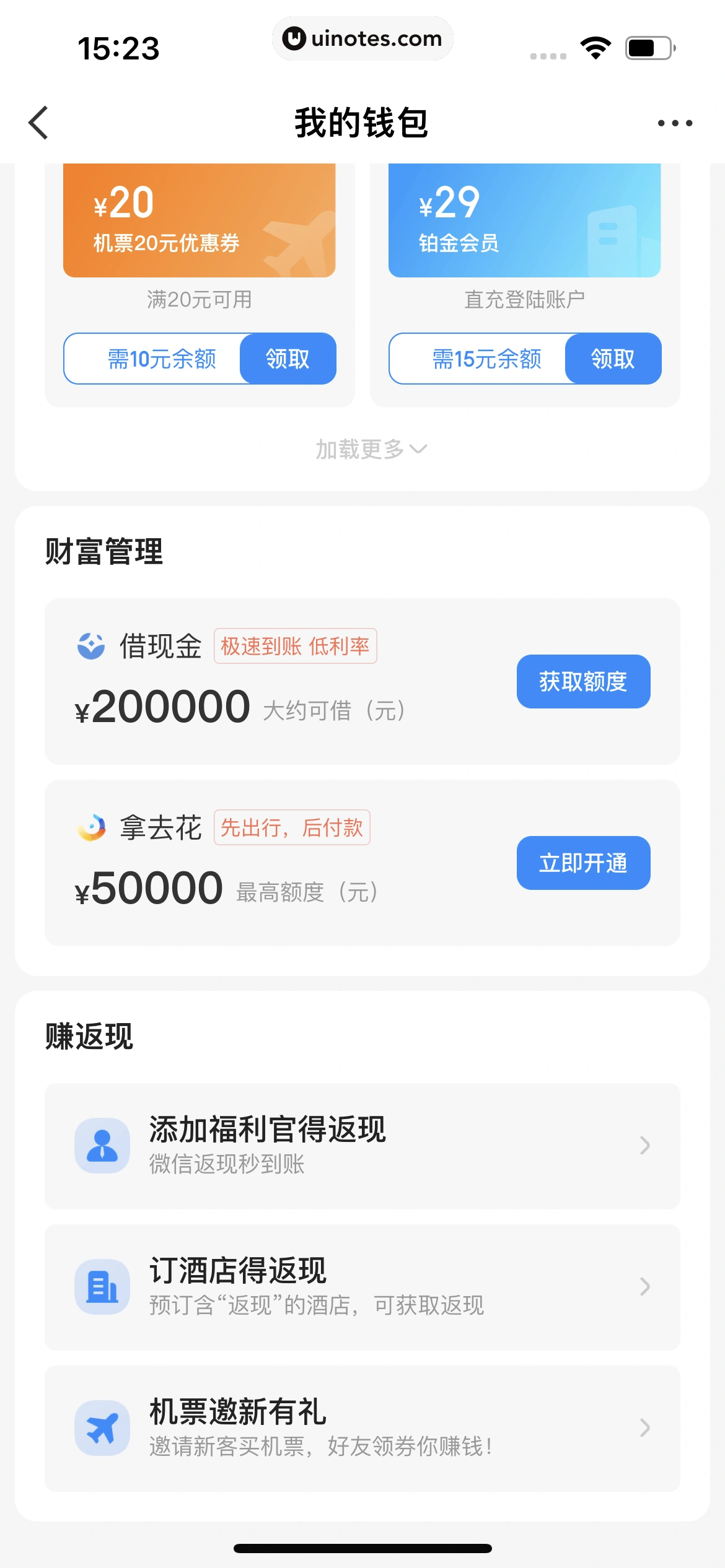Screen dimensions: 725x1568
Task: Open the 机票20元优惠券 coupon card
Action: pos(199,220)
